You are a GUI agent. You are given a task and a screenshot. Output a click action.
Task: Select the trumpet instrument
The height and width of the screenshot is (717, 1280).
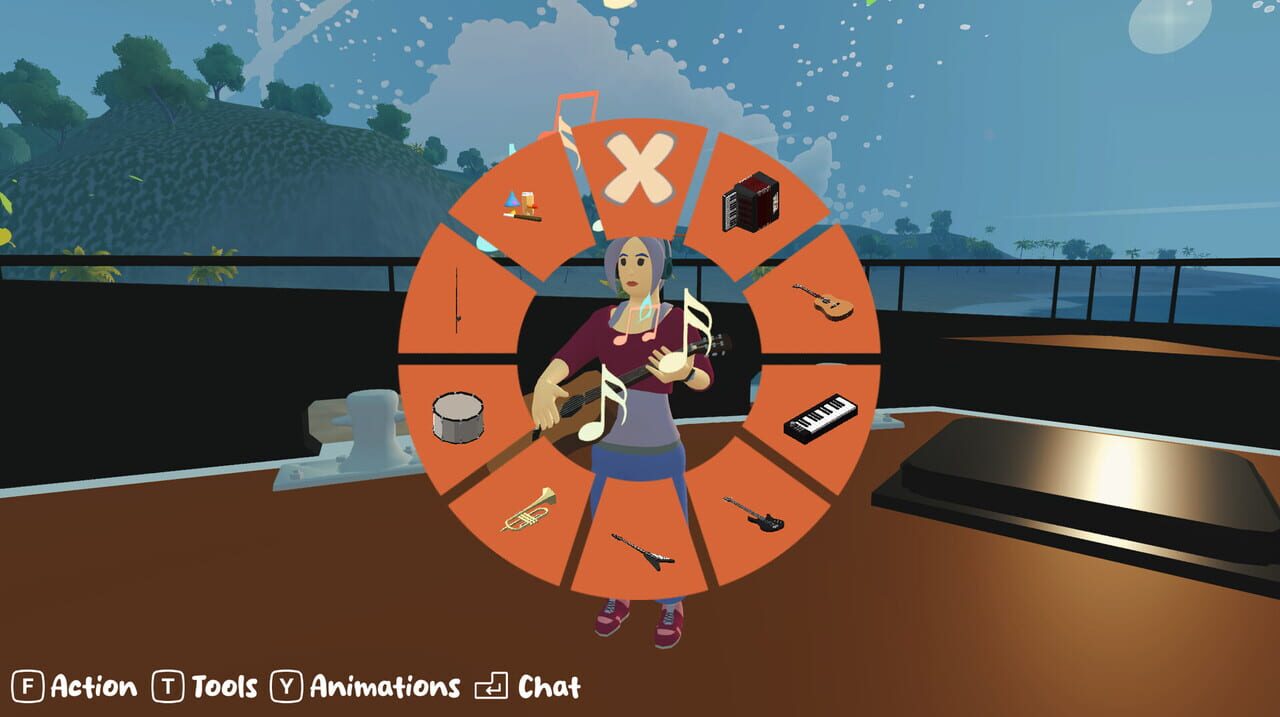coord(528,510)
